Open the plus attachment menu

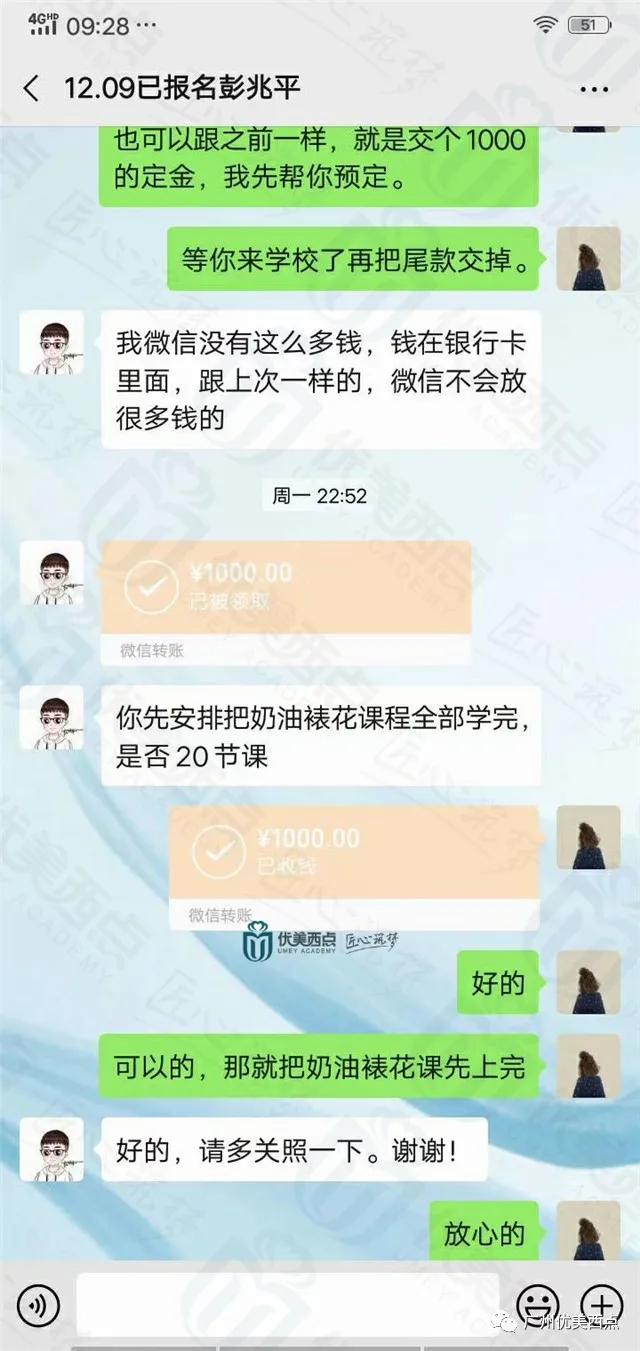602,1305
